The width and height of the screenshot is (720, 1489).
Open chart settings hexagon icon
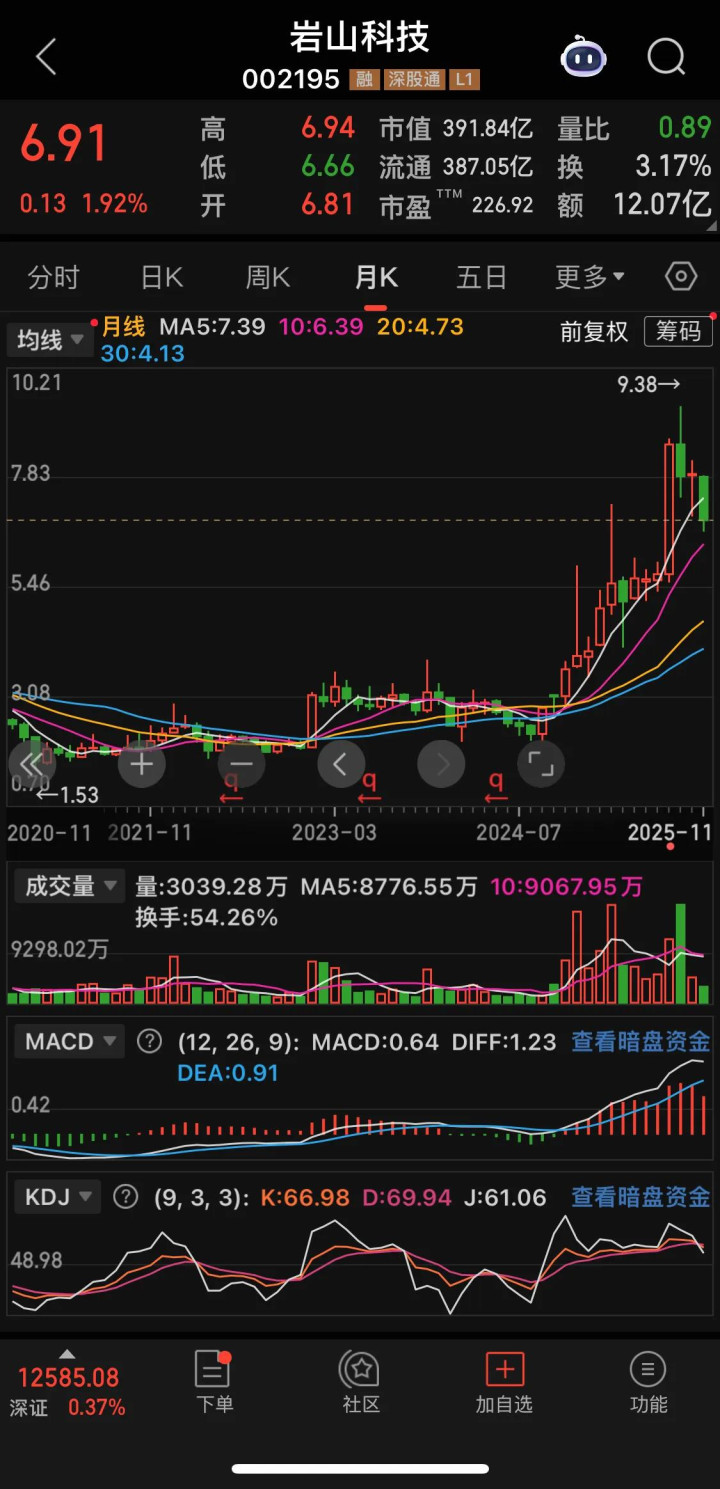[x=681, y=276]
